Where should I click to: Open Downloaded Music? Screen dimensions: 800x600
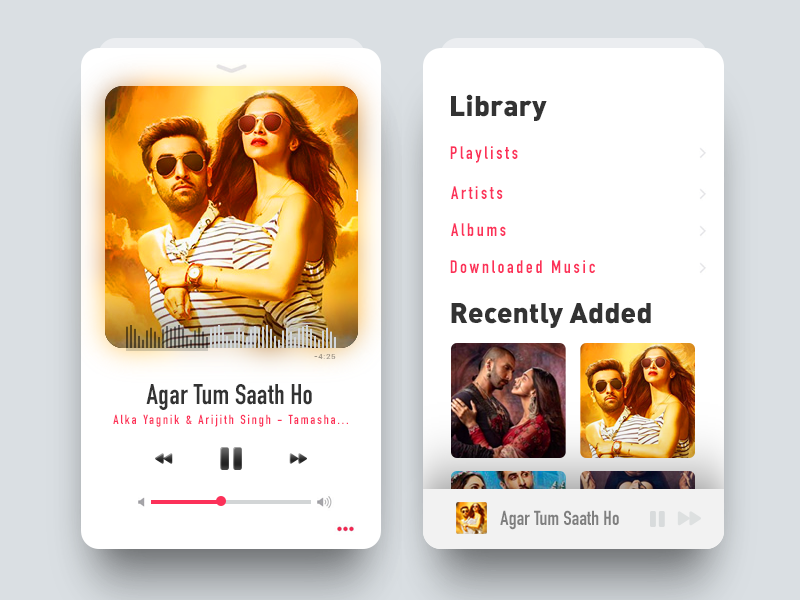tap(523, 267)
